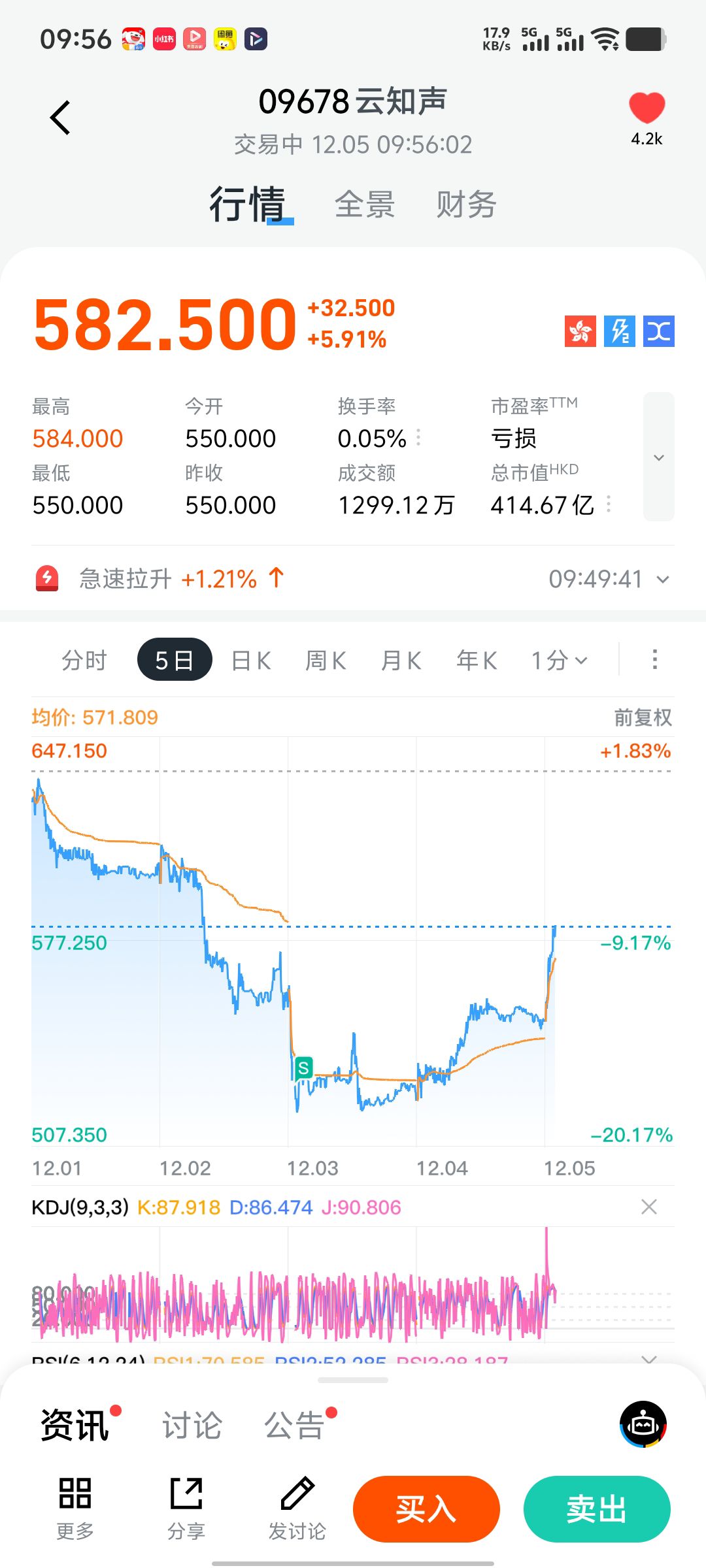
Task: Open chart options three-dot menu
Action: (x=654, y=659)
